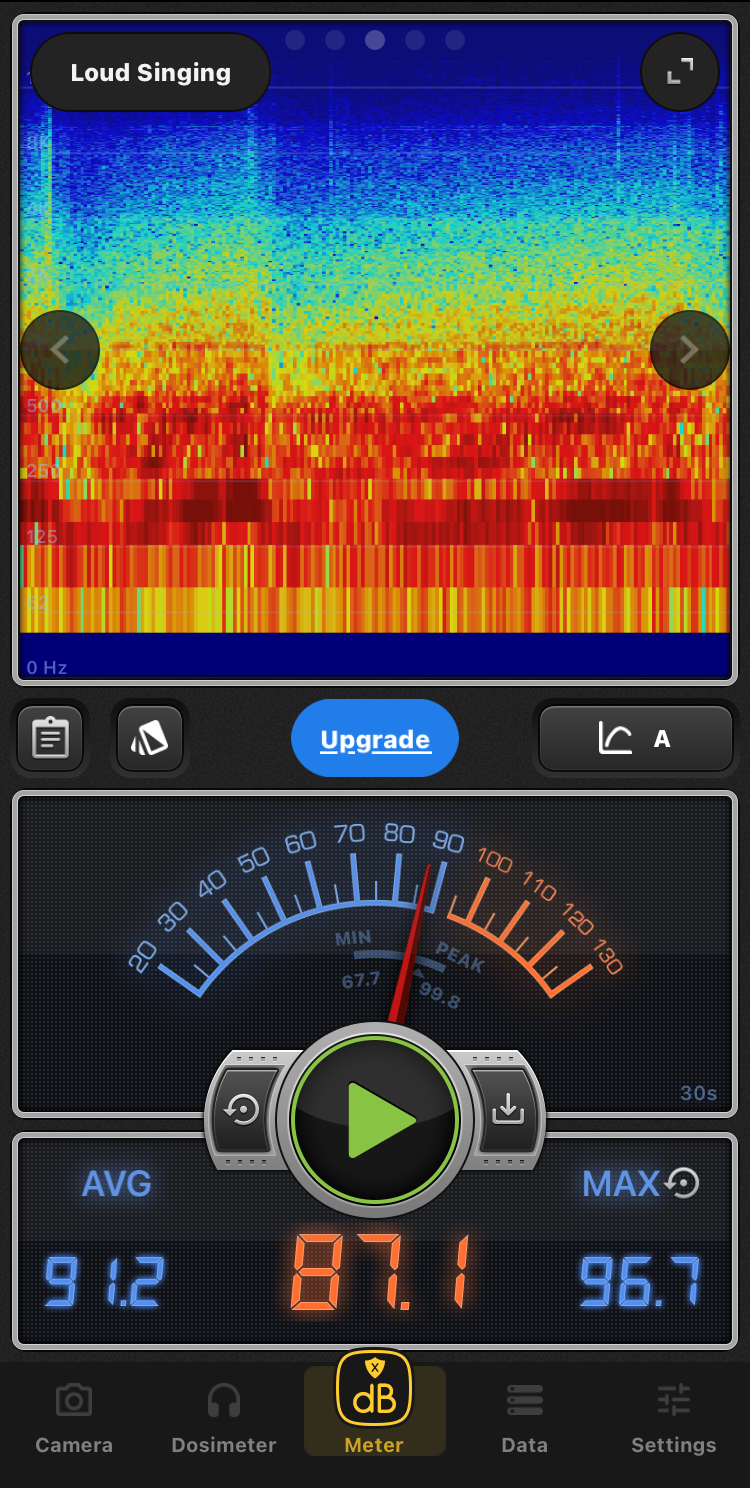Open the Data tab
The height and width of the screenshot is (1488, 750).
[x=524, y=1418]
